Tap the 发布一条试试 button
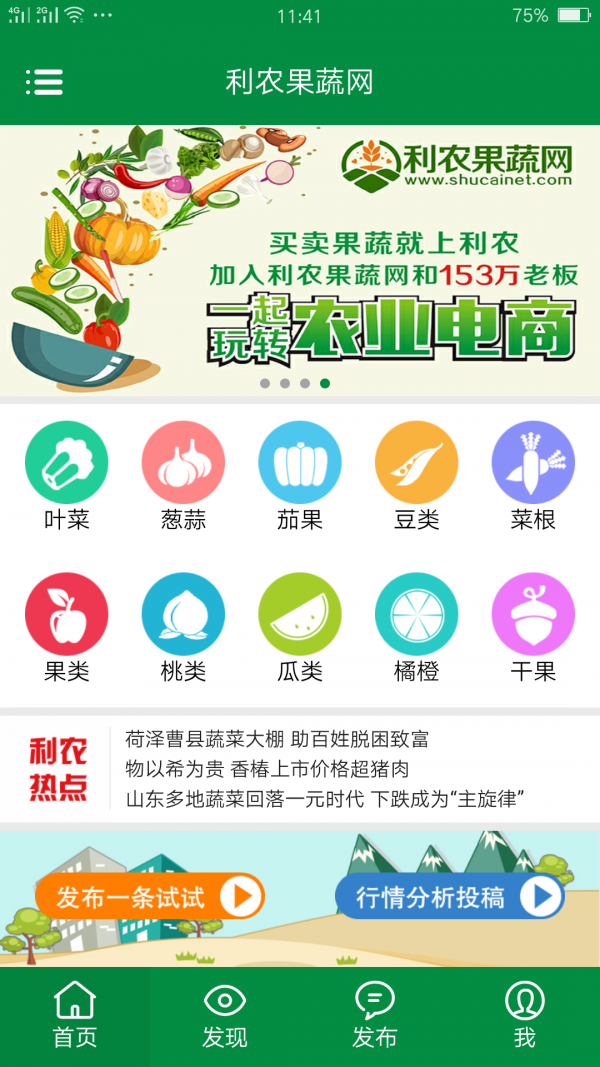 [x=150, y=897]
